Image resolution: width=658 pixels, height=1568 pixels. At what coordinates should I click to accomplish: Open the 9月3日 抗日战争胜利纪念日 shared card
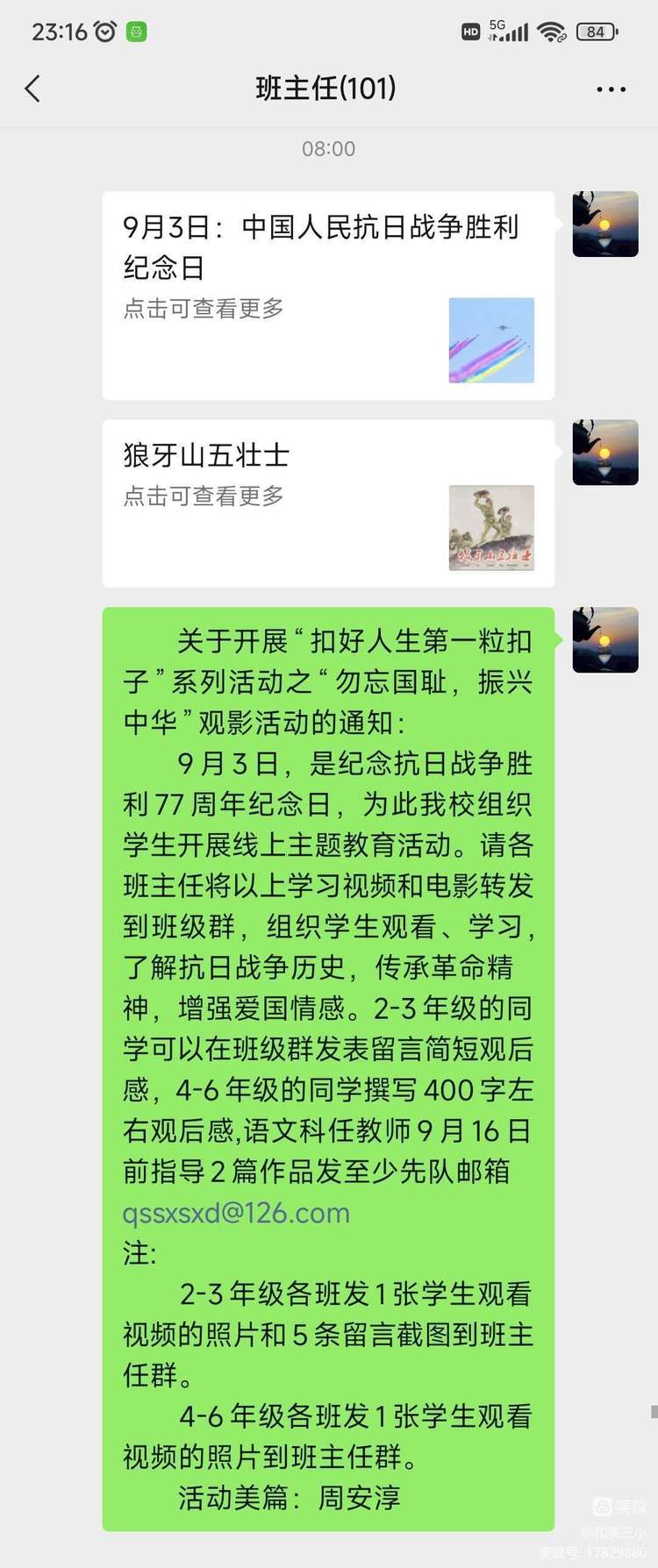tap(328, 296)
